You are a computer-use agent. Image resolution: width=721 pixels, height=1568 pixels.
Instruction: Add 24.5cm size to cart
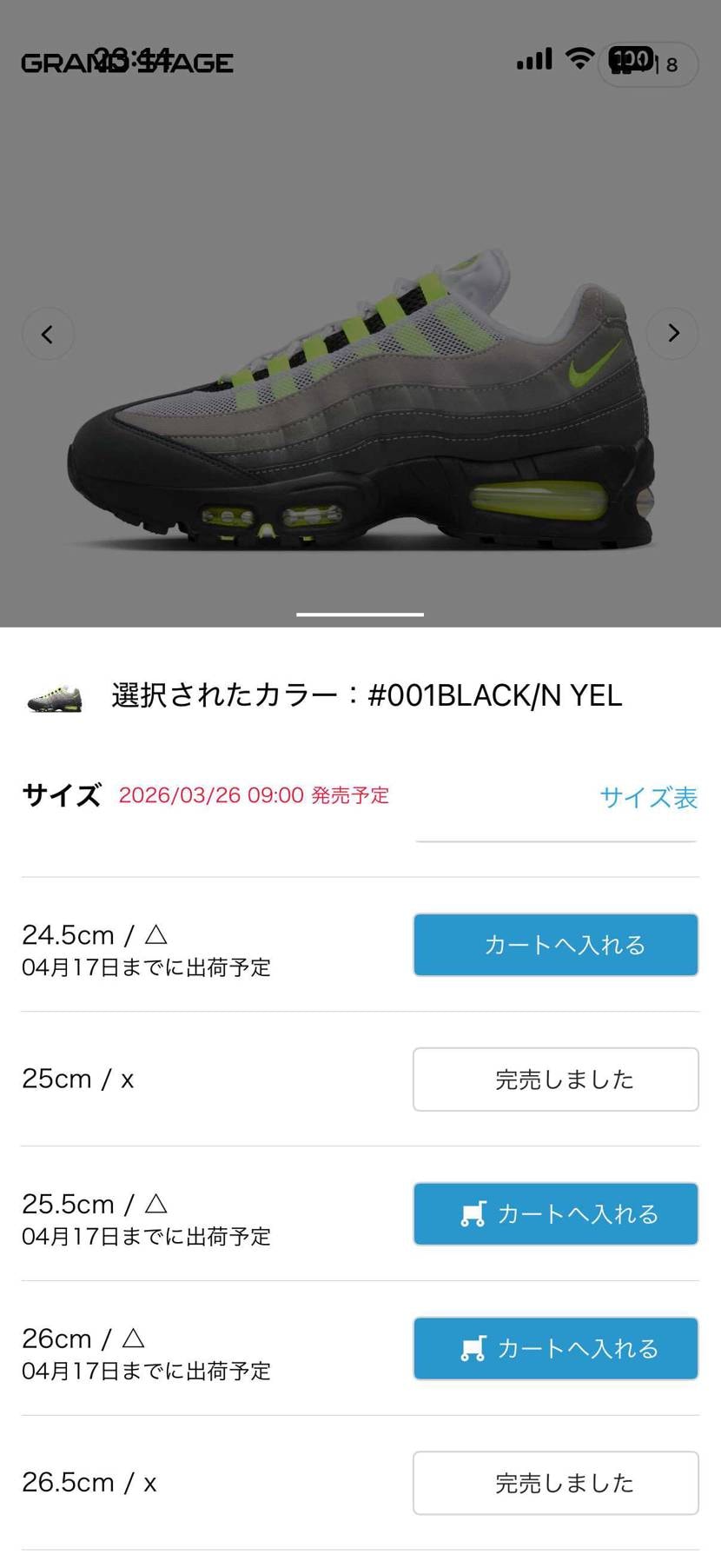coord(555,945)
